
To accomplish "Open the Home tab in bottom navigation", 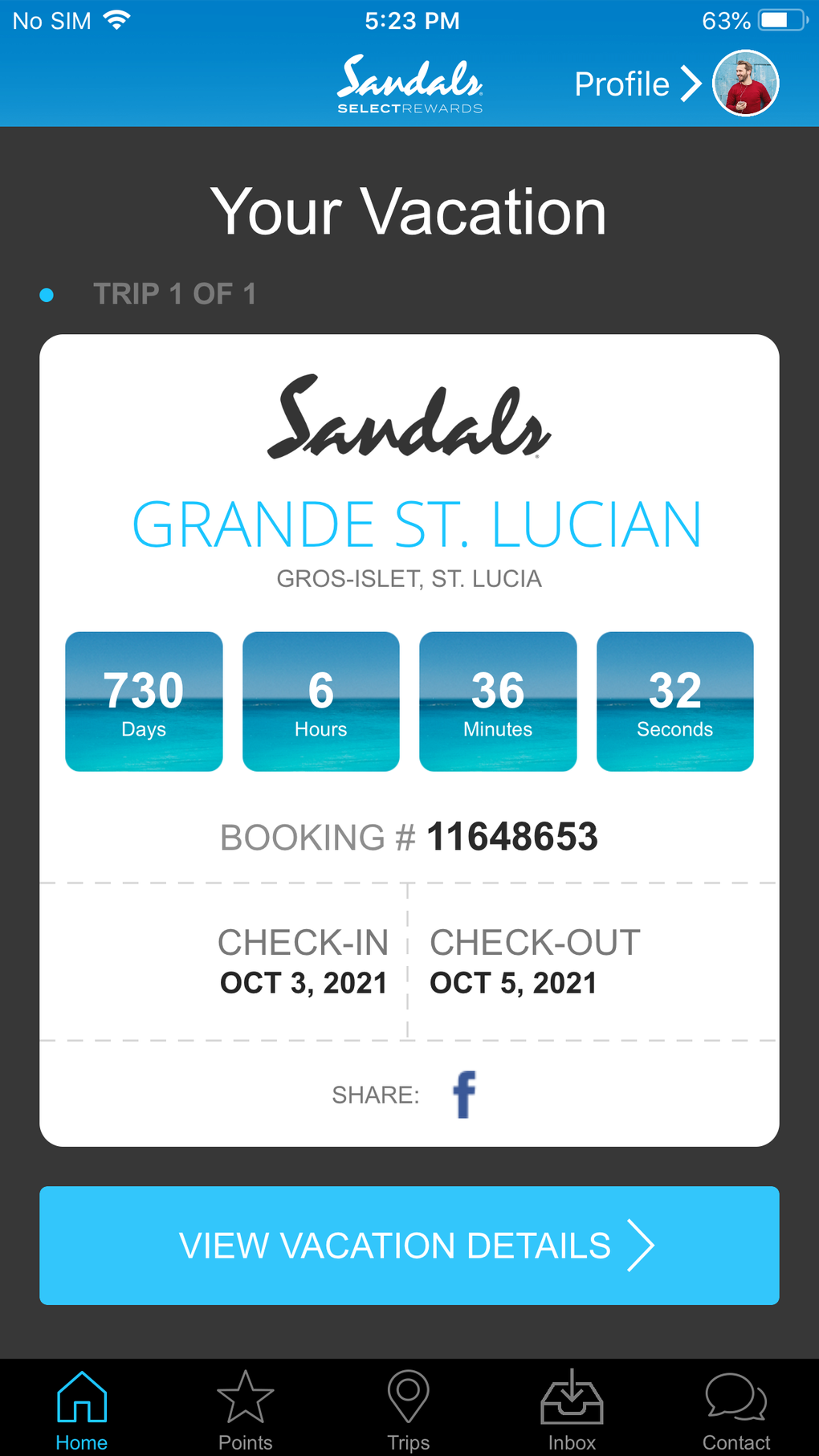I will point(81,1405).
